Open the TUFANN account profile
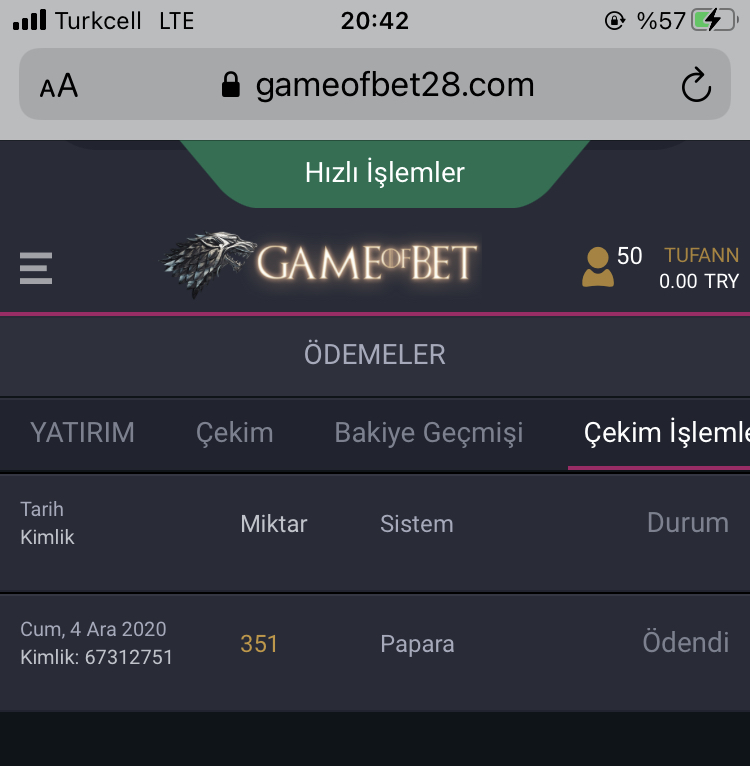The image size is (750, 766). click(x=700, y=256)
